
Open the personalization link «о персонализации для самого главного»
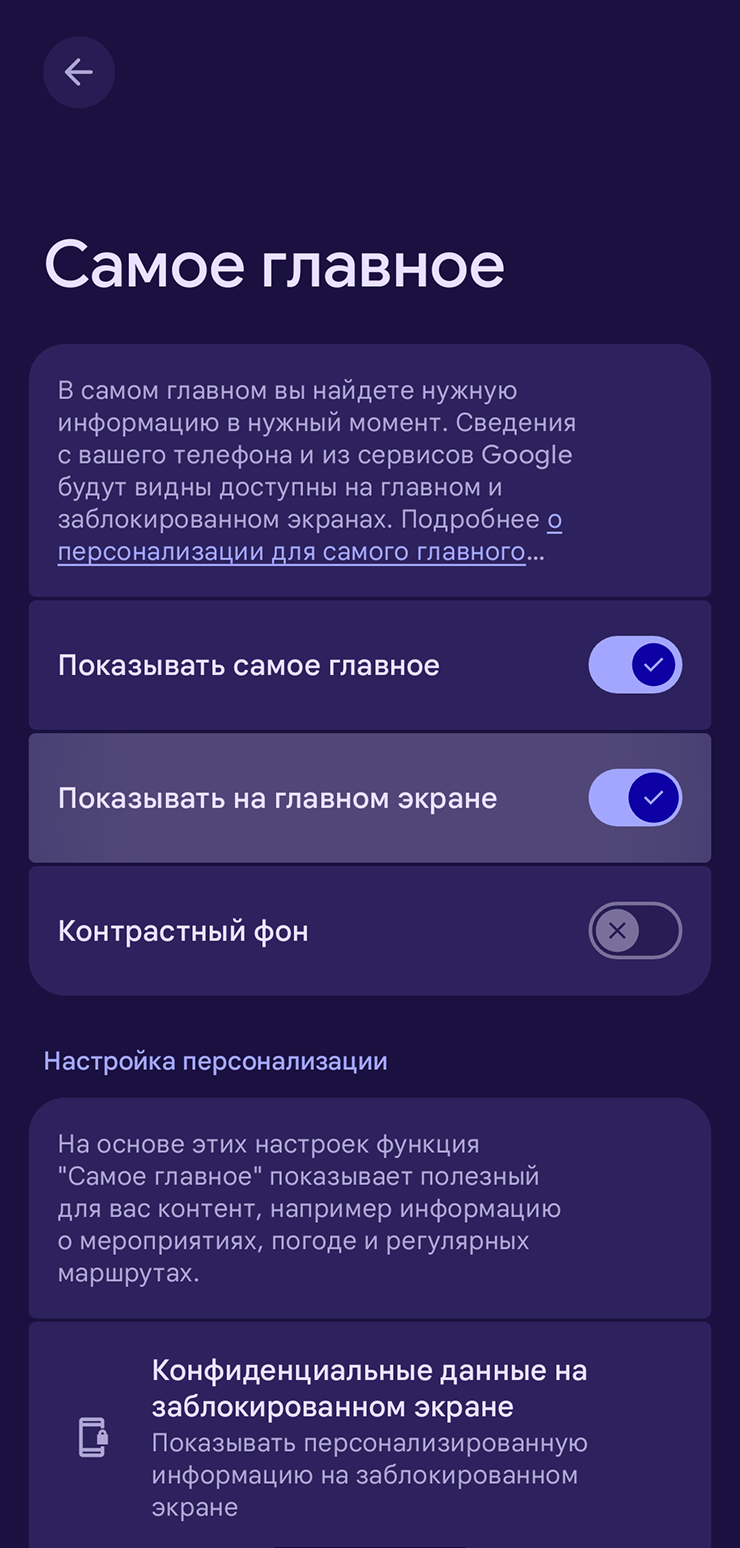point(291,552)
